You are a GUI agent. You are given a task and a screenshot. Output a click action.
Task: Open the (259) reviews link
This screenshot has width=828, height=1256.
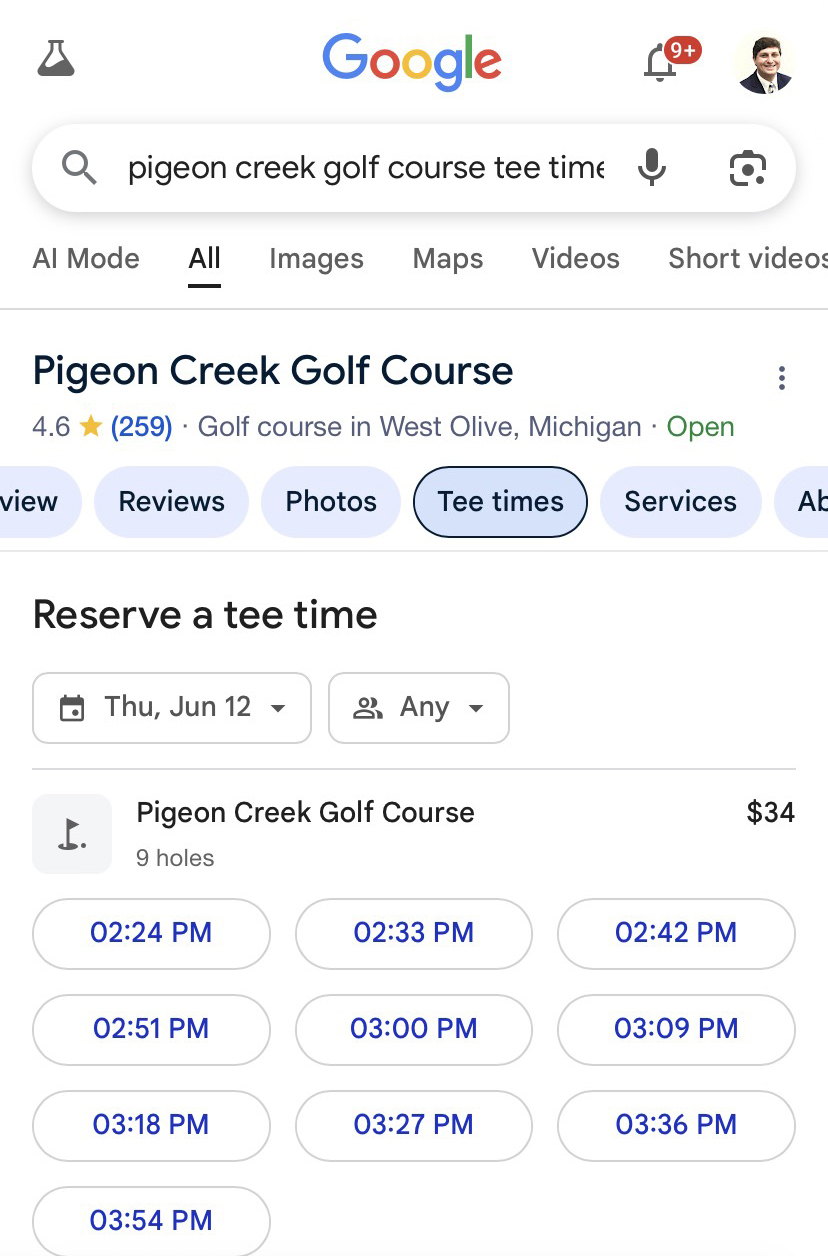point(143,427)
